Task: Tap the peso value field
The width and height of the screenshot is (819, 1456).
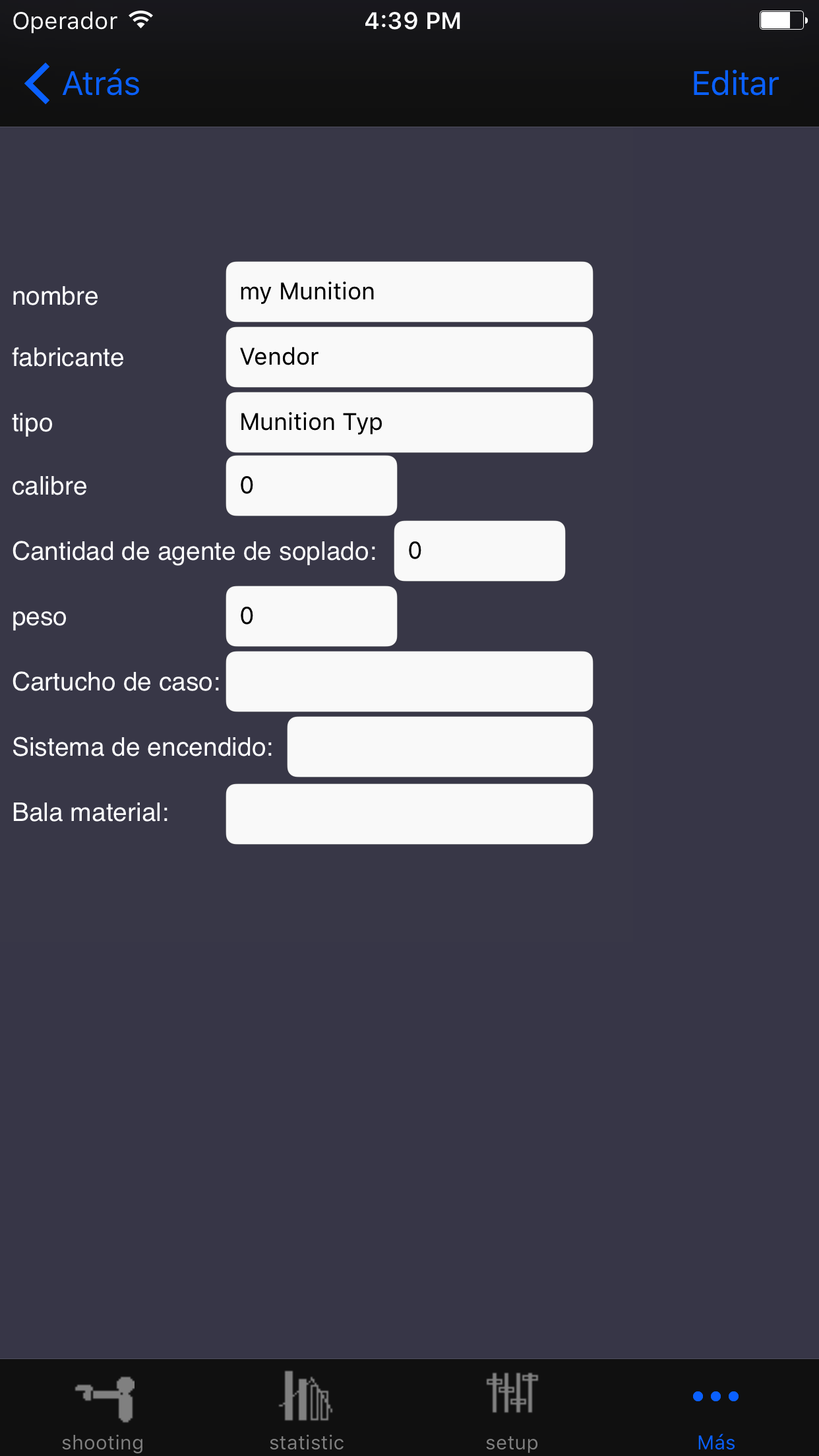Action: 311,616
